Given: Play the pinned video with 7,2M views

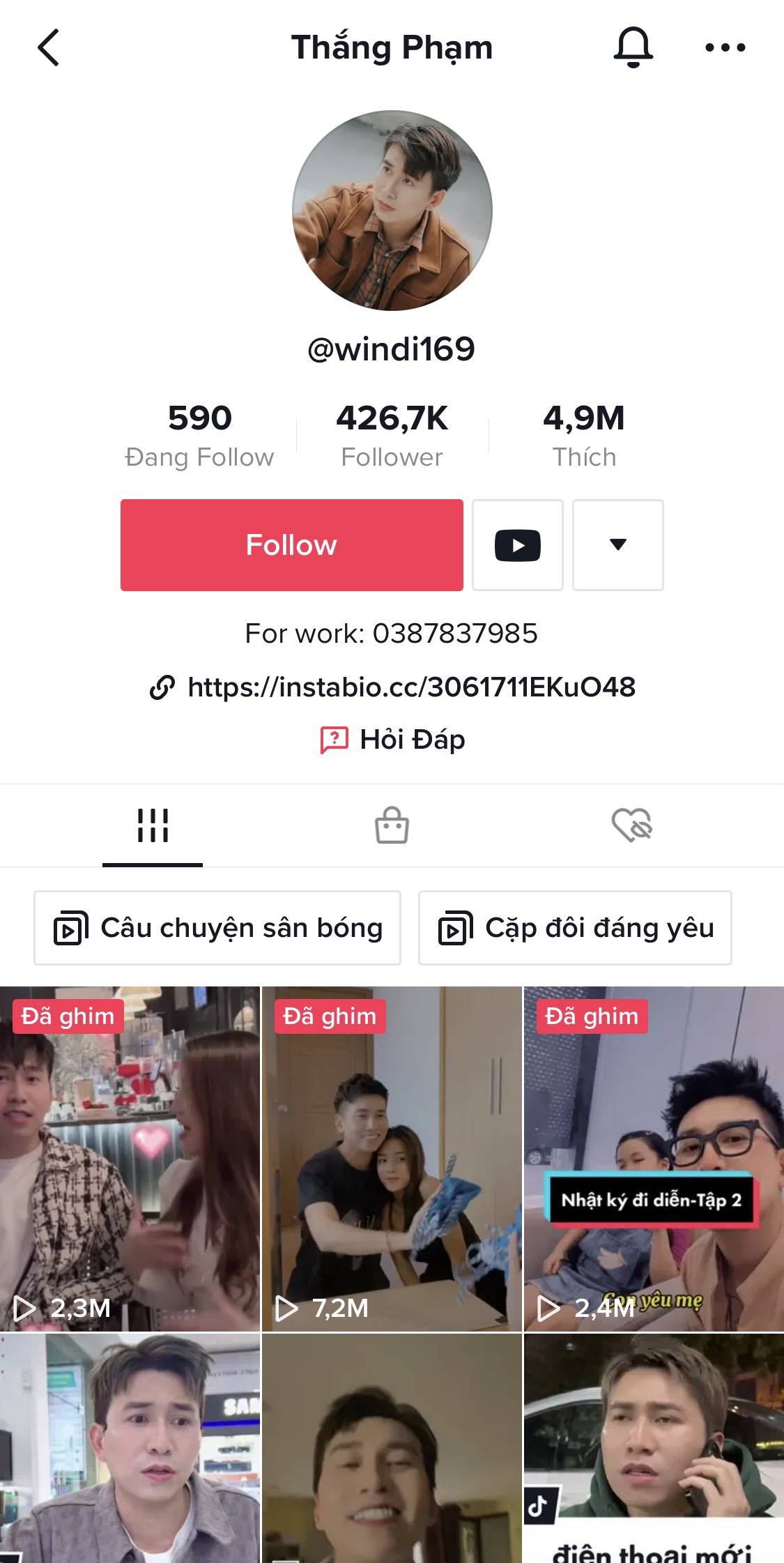Looking at the screenshot, I should click(x=392, y=1157).
